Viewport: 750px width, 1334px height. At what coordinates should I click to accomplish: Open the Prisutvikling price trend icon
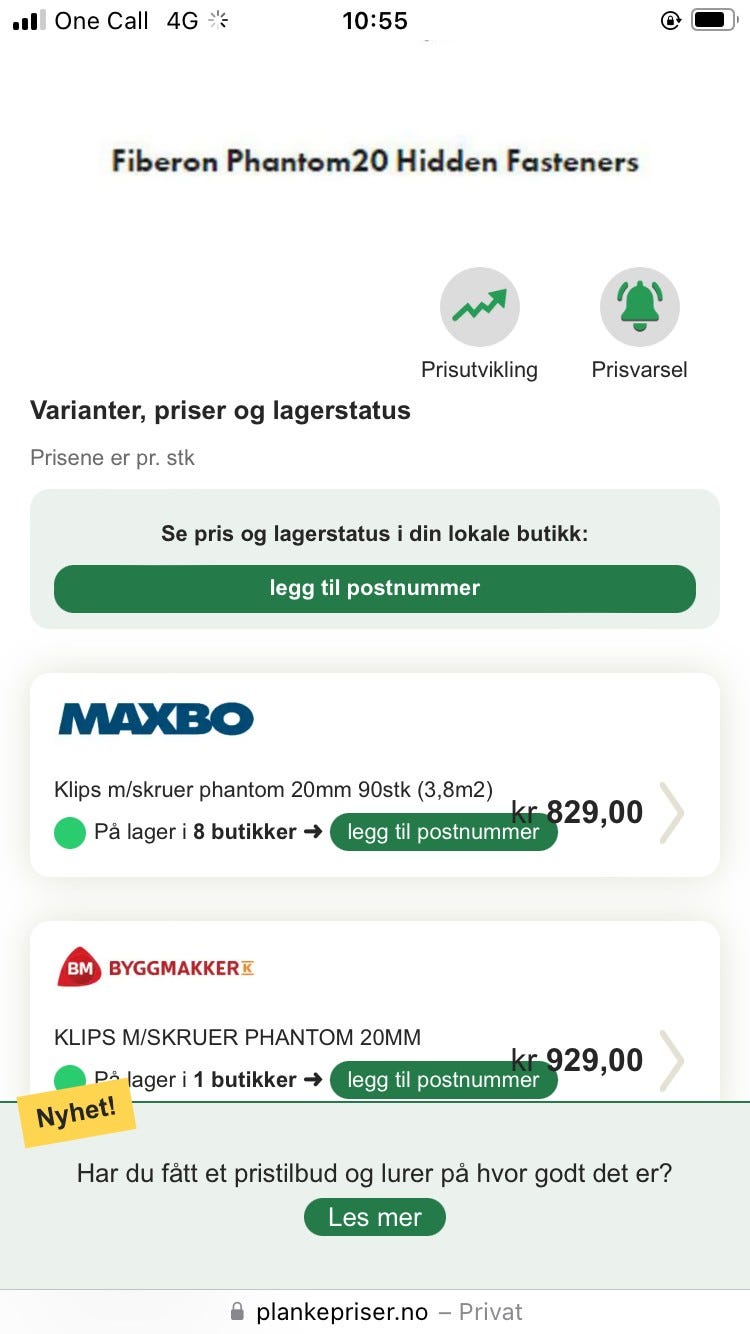[x=480, y=306]
